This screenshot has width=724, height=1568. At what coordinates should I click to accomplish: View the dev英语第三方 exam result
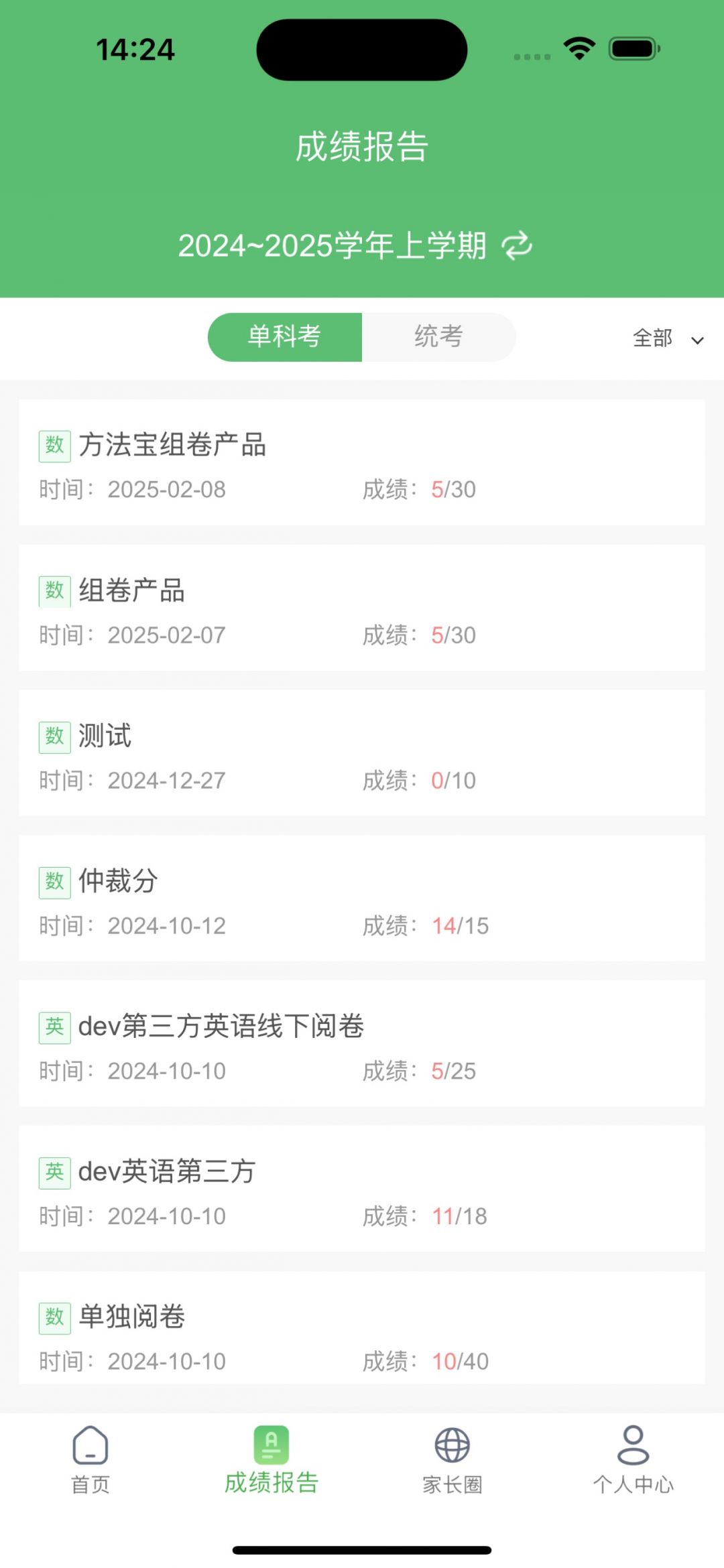point(362,1190)
